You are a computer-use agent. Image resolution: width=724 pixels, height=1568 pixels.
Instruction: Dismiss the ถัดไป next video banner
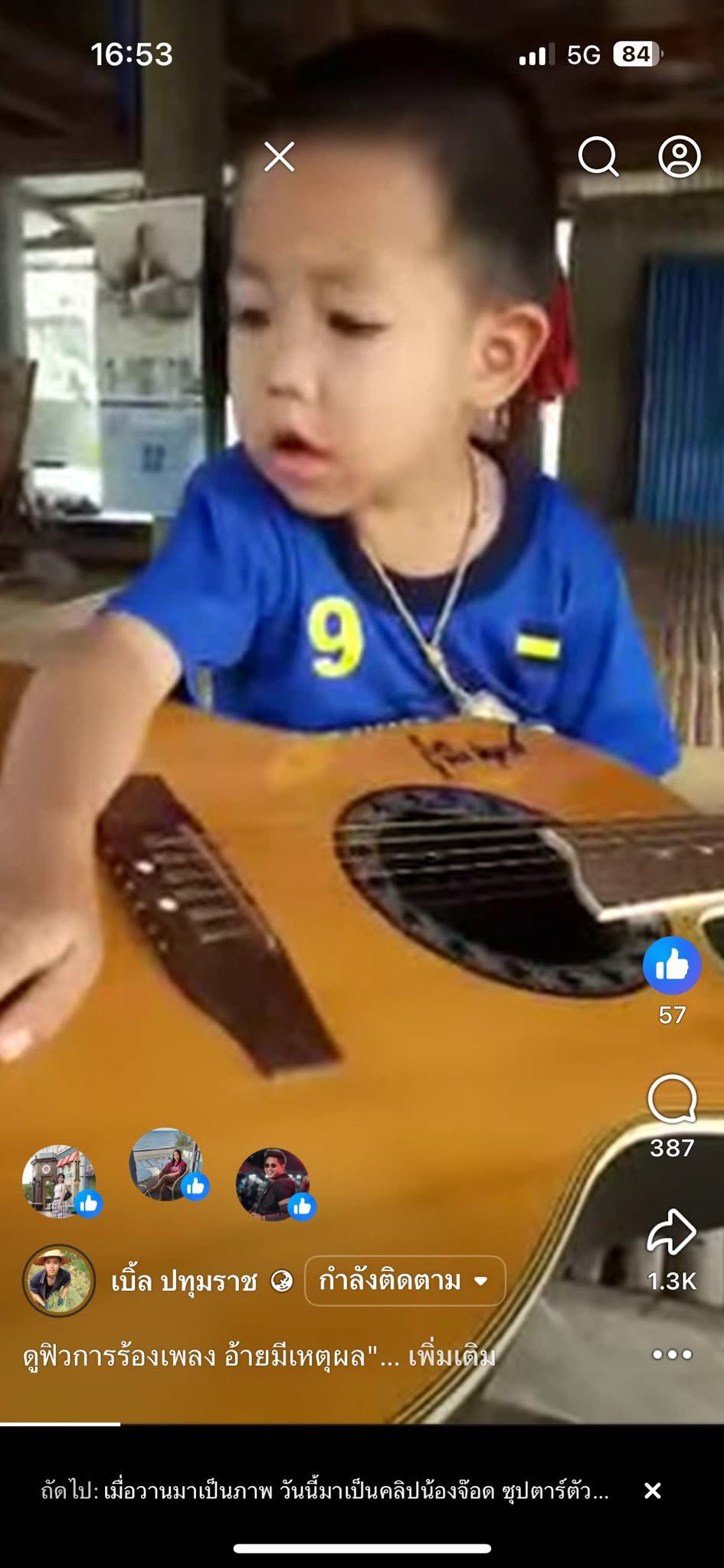pyautogui.click(x=653, y=1491)
